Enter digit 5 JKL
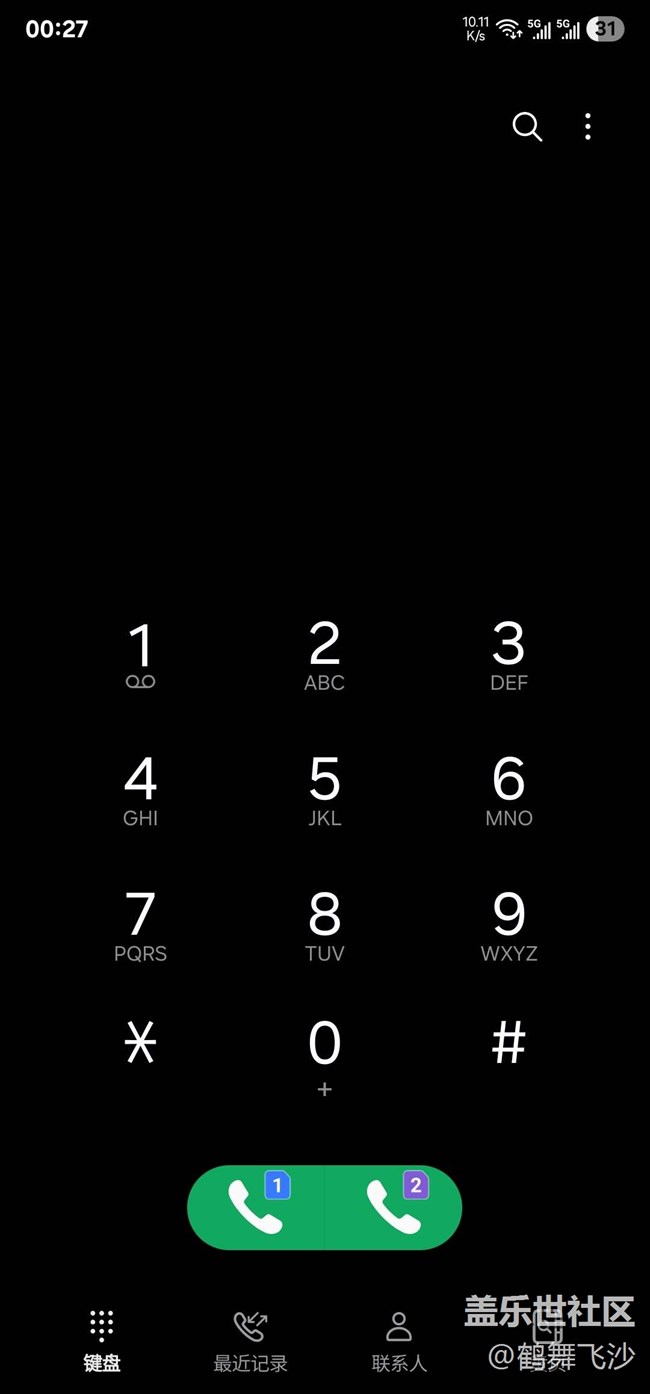Screen dimensions: 650x1394 (x=325, y=791)
